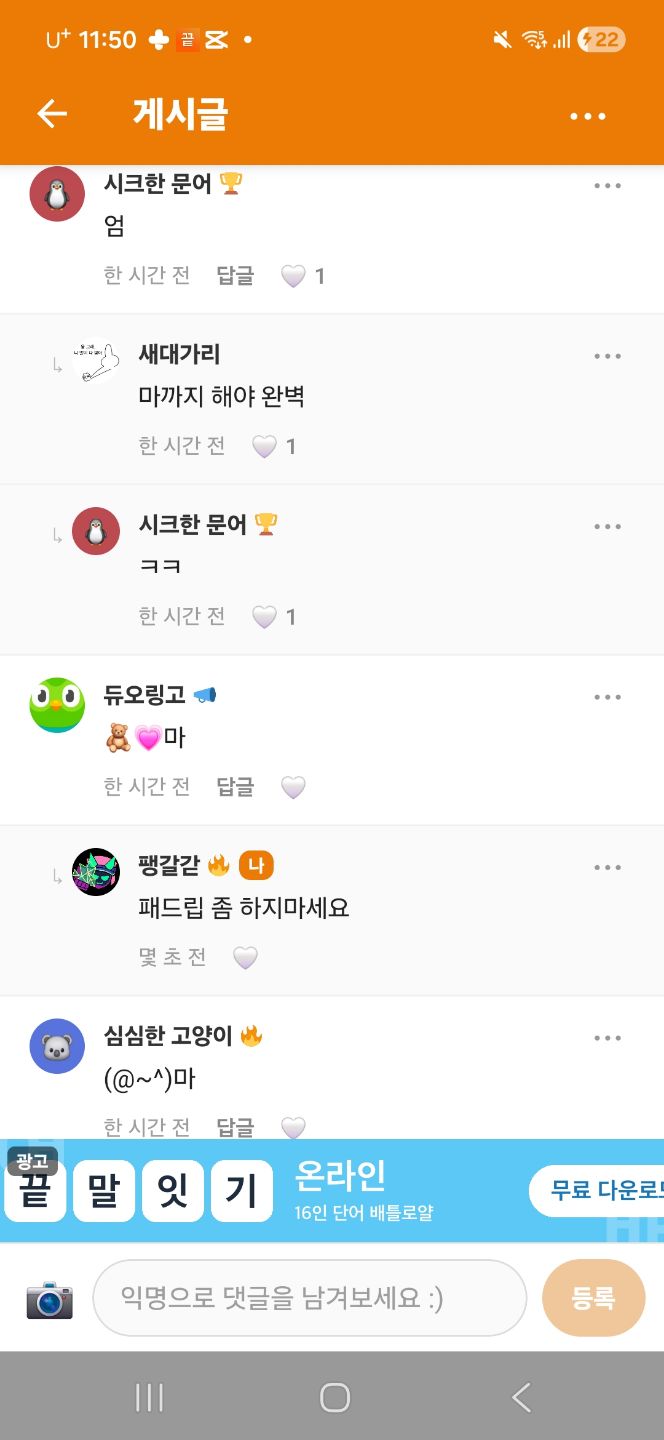664x1440 pixels.
Task: Open options for 심심한 고양이's comment
Action: point(607,1038)
